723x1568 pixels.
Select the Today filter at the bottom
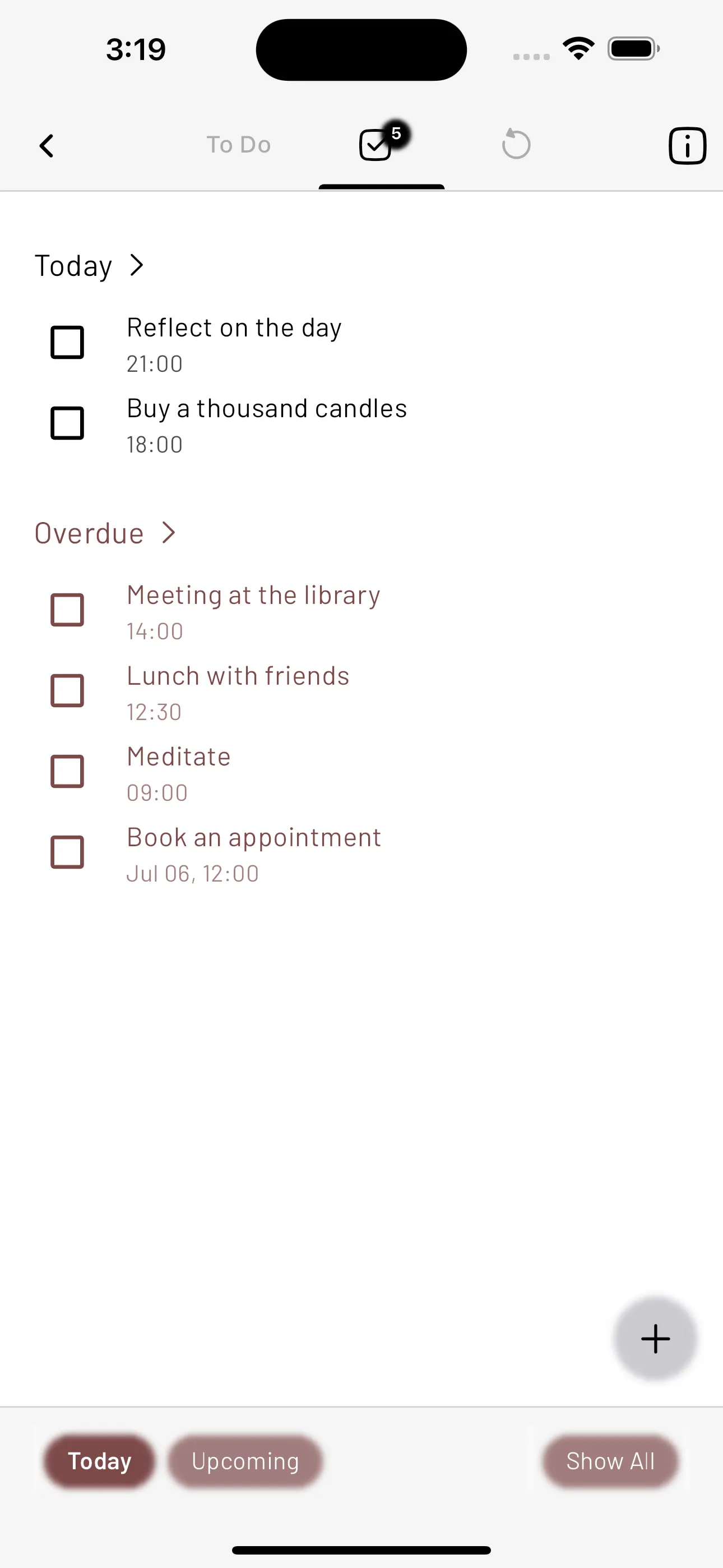99,1461
